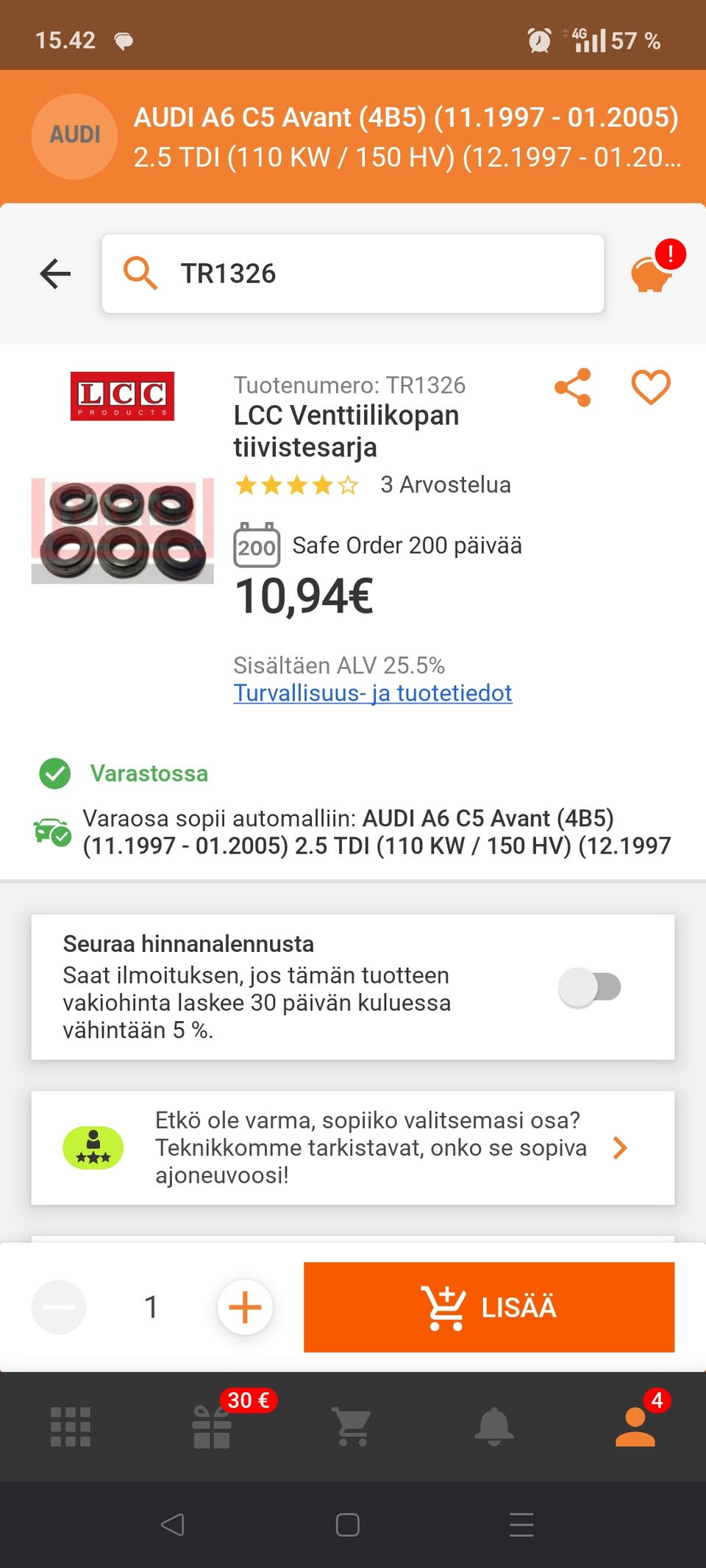The image size is (706, 1568).
Task: Tap the back arrow to previous page
Action: pos(54,273)
